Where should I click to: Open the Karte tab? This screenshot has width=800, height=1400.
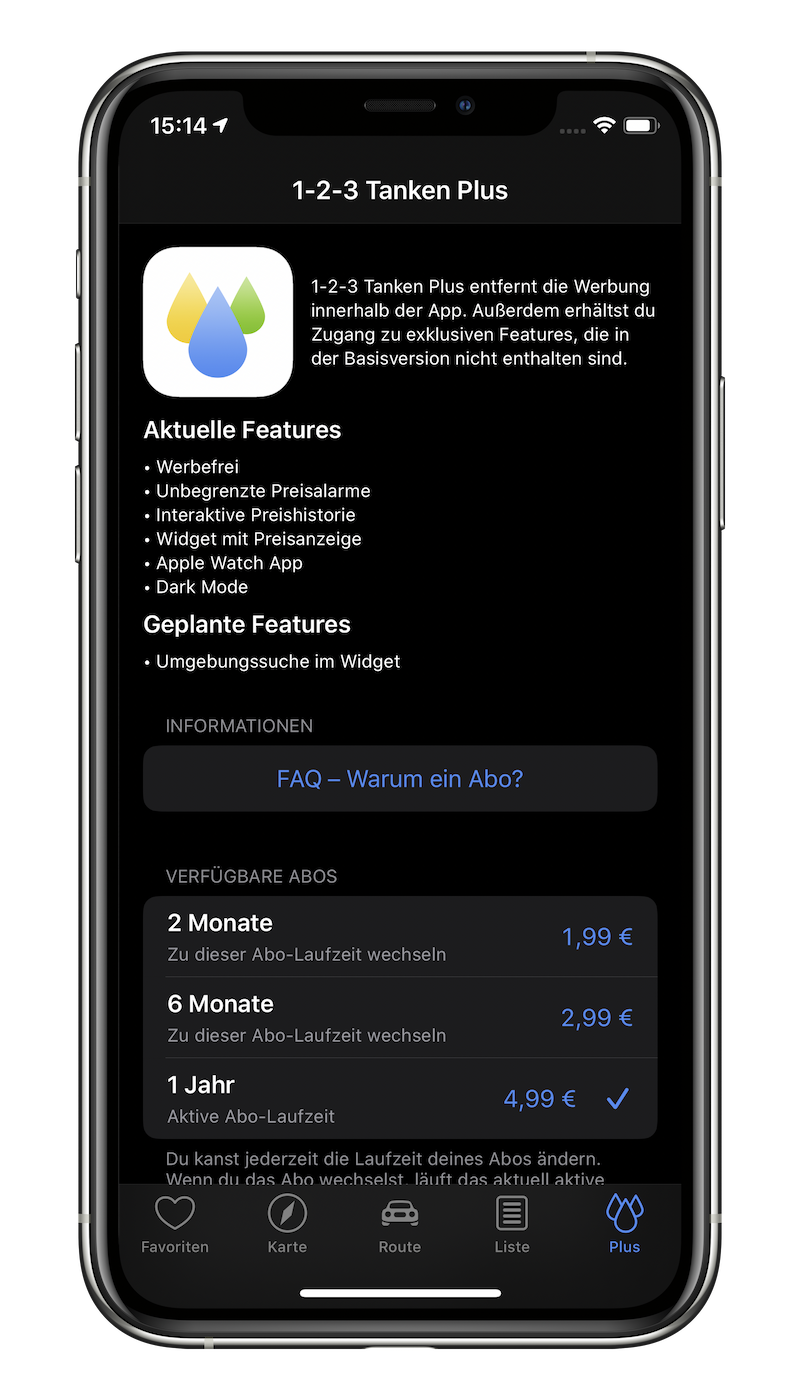pyautogui.click(x=287, y=1225)
